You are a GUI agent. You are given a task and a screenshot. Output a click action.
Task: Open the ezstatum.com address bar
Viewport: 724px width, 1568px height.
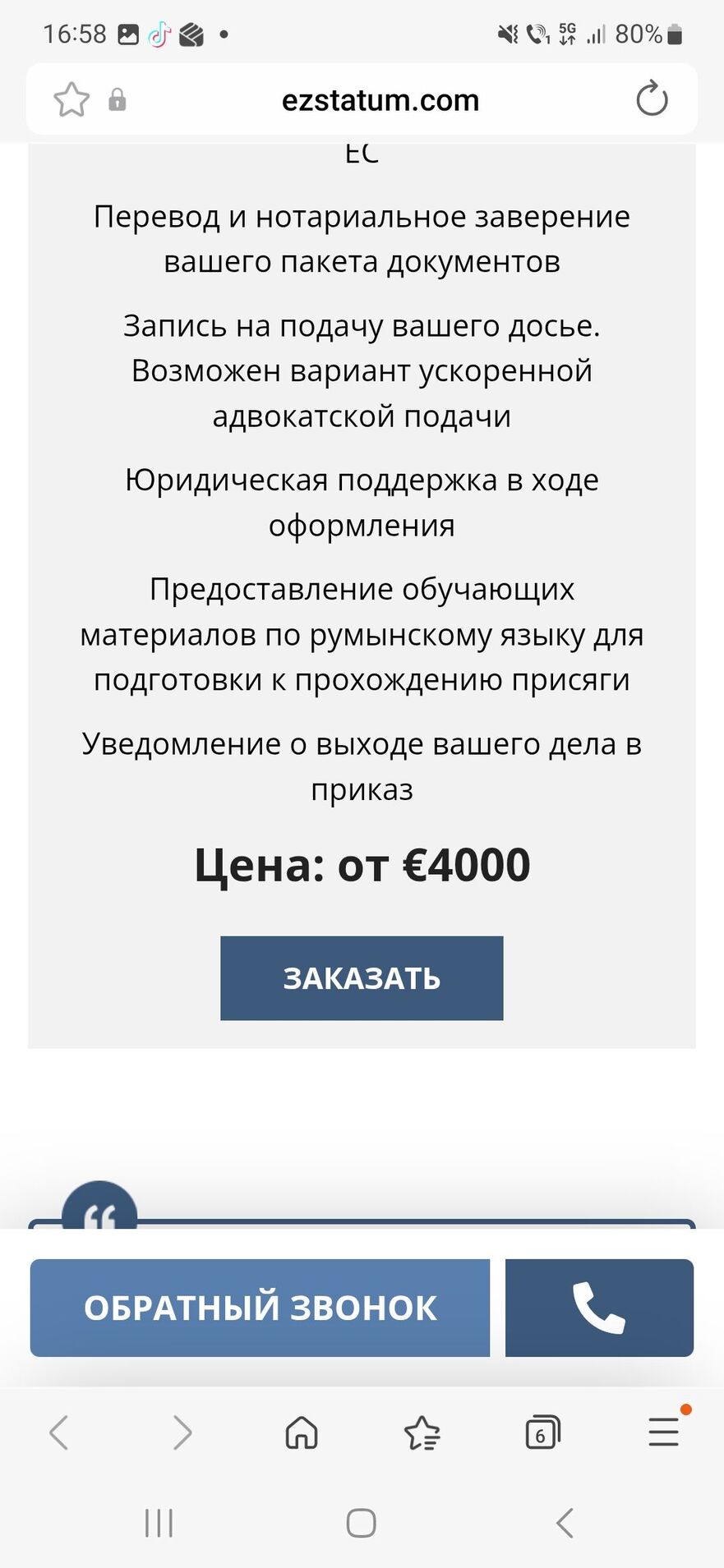pos(380,100)
